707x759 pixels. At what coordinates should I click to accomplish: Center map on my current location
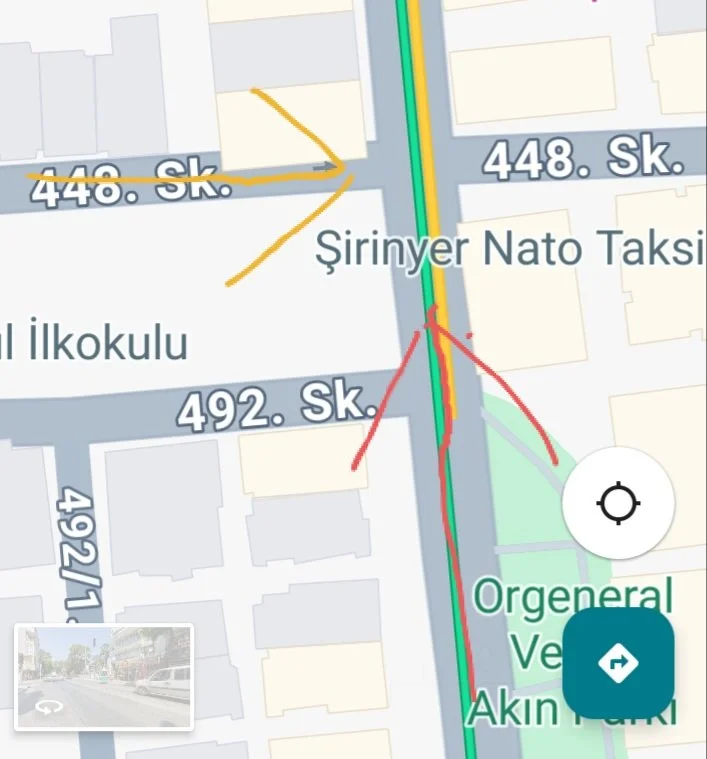click(x=618, y=502)
